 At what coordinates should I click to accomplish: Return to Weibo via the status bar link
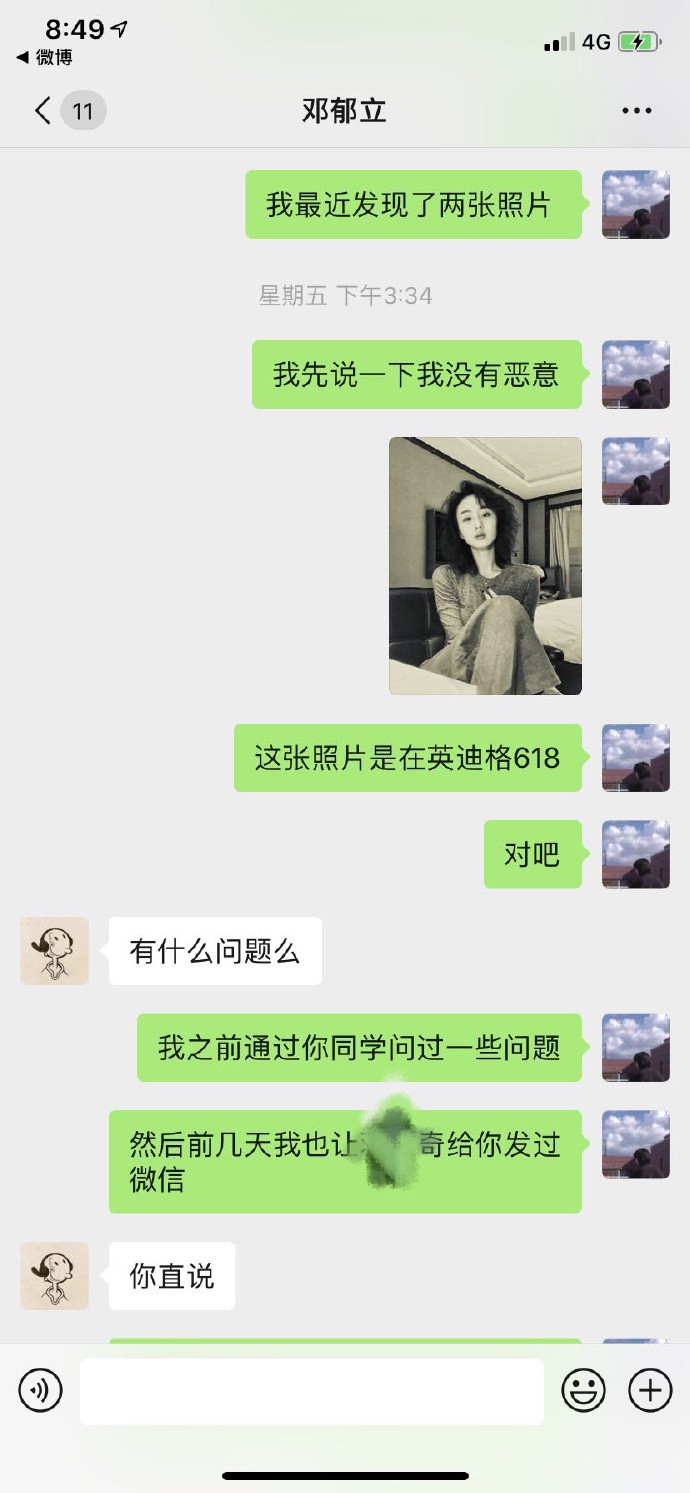coord(45,58)
